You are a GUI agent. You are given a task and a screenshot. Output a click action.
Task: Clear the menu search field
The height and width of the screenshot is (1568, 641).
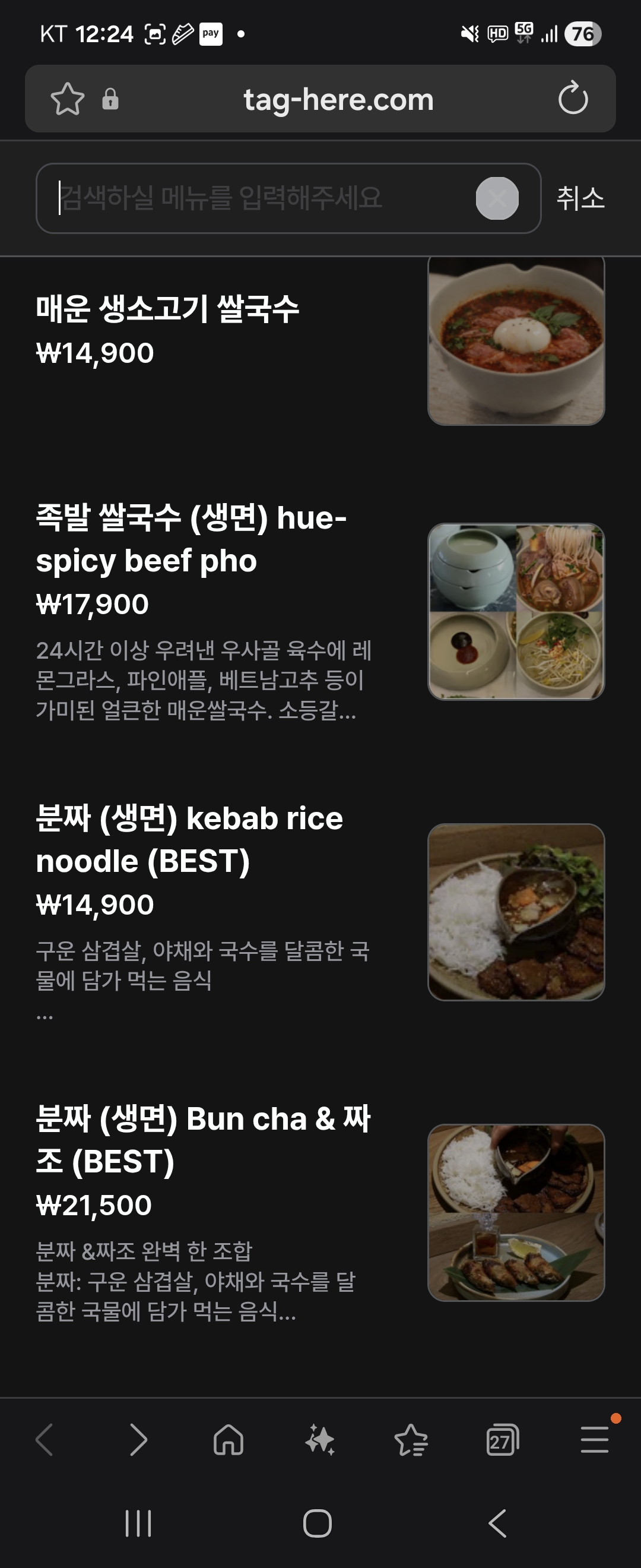(497, 198)
